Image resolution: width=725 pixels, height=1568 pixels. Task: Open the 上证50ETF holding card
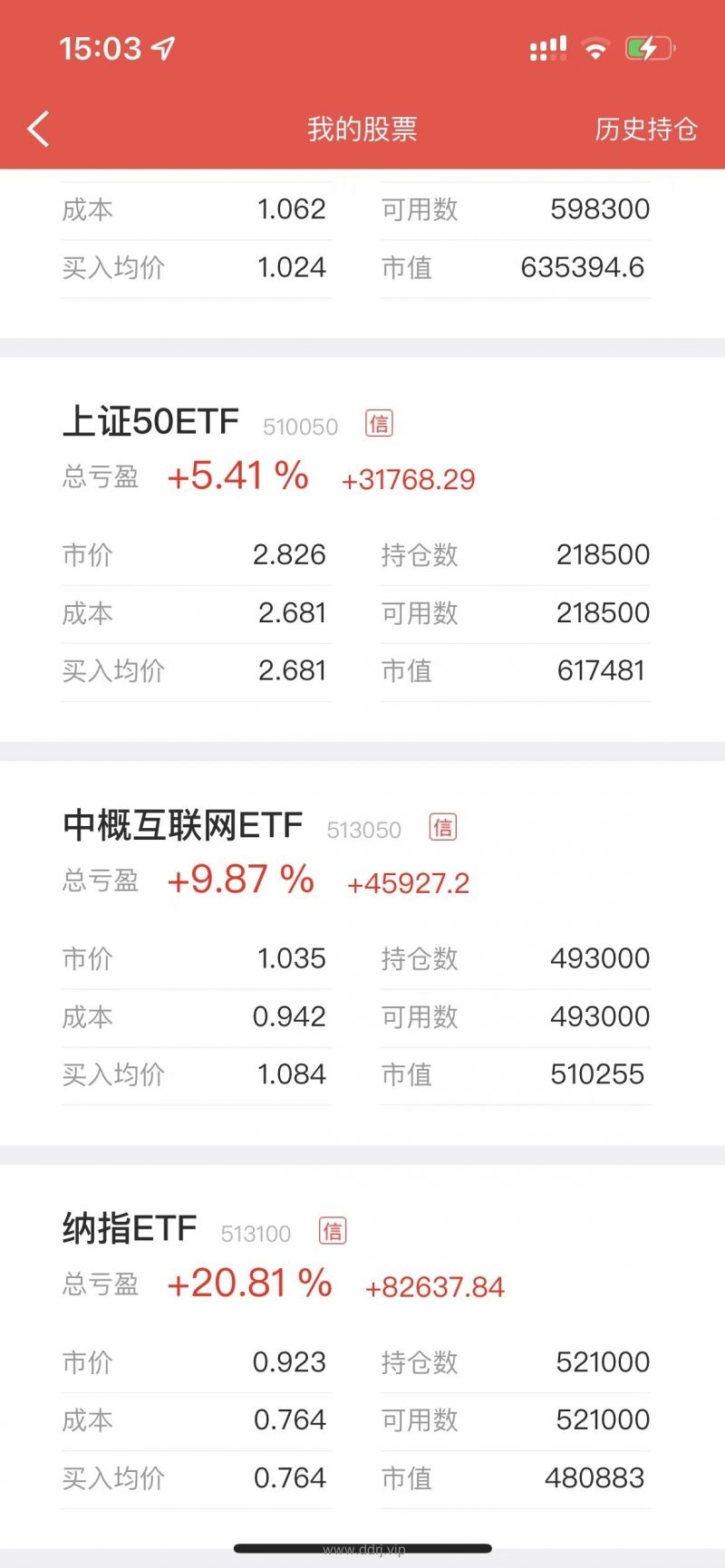tap(362, 550)
